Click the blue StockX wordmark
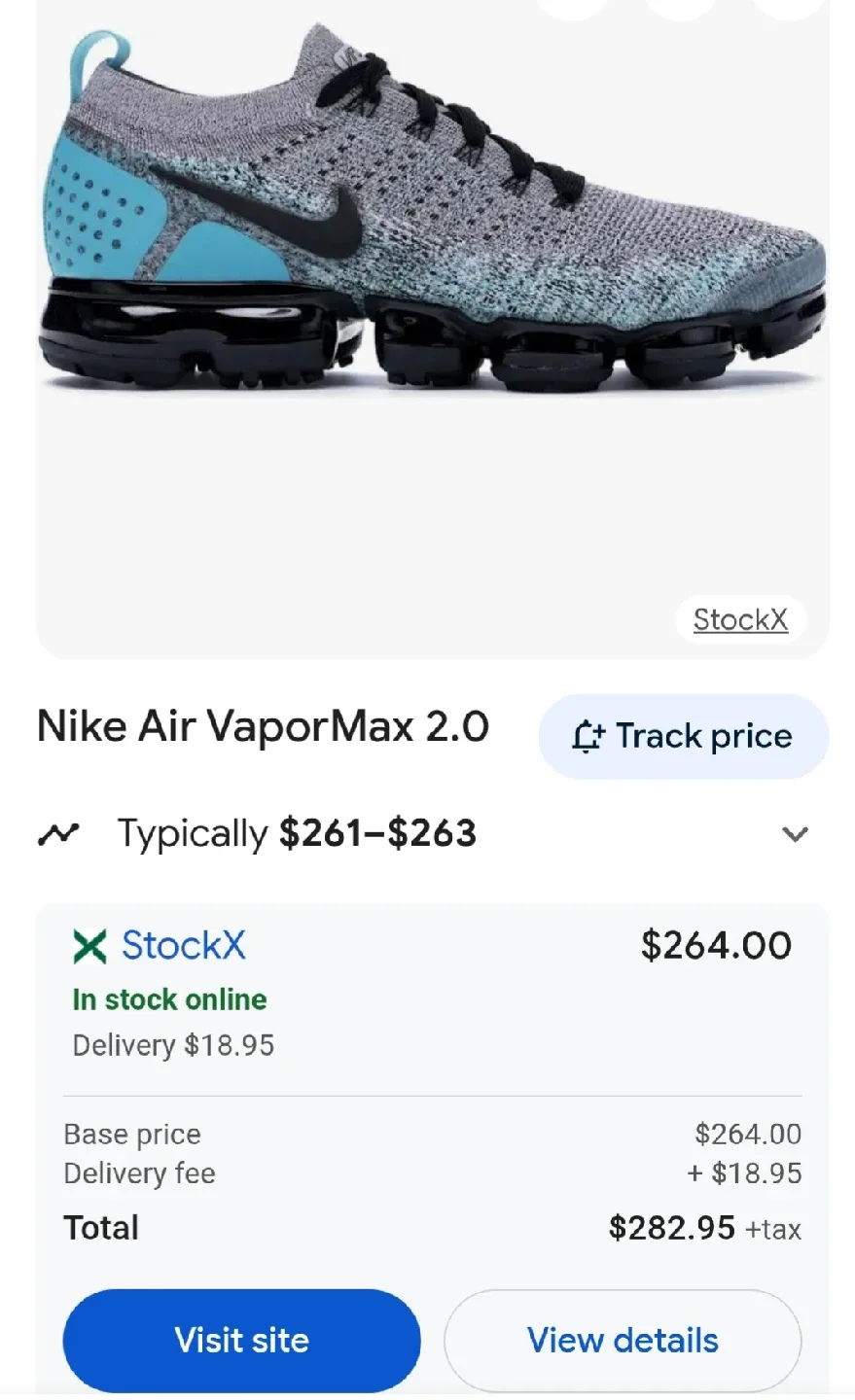The height and width of the screenshot is (1400, 855). (183, 944)
